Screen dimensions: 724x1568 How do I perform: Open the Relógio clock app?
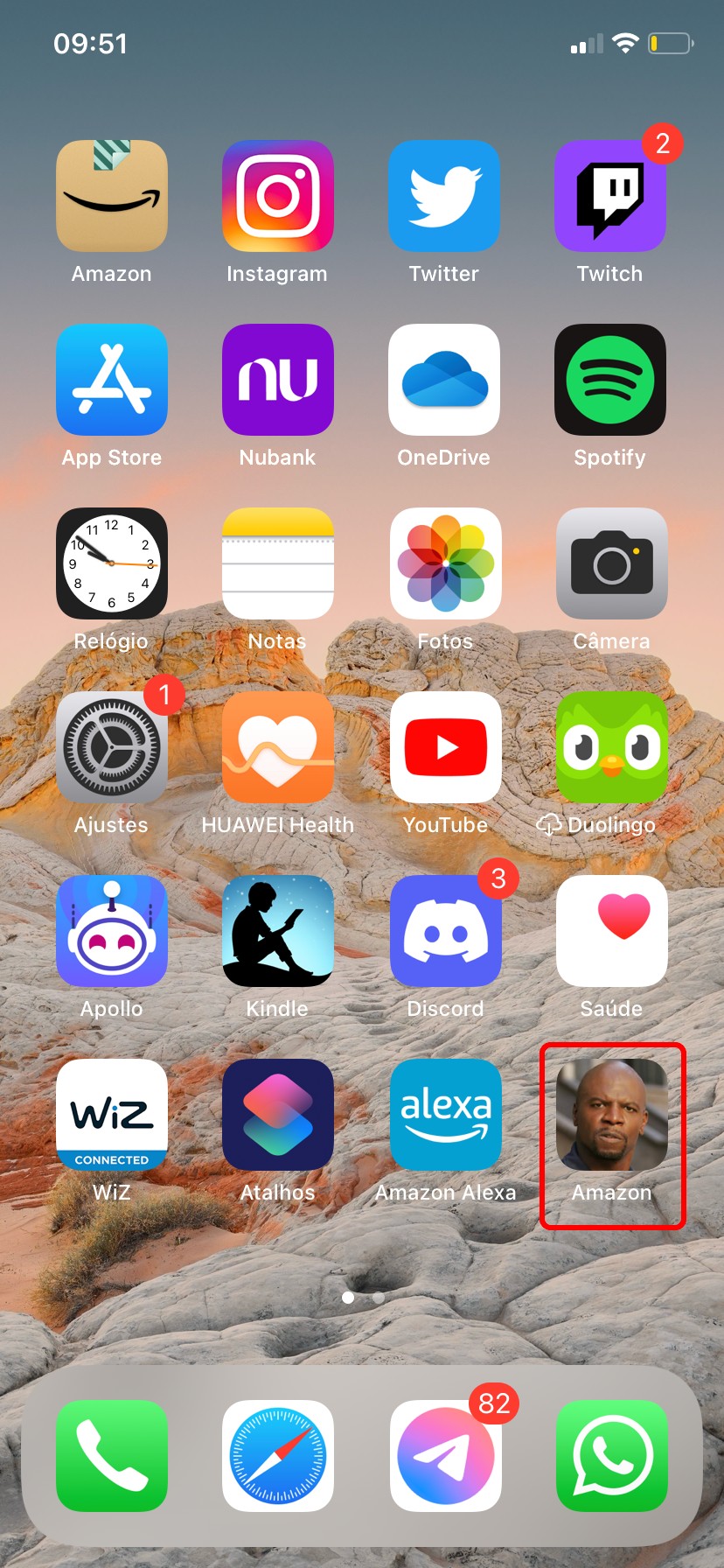point(112,563)
